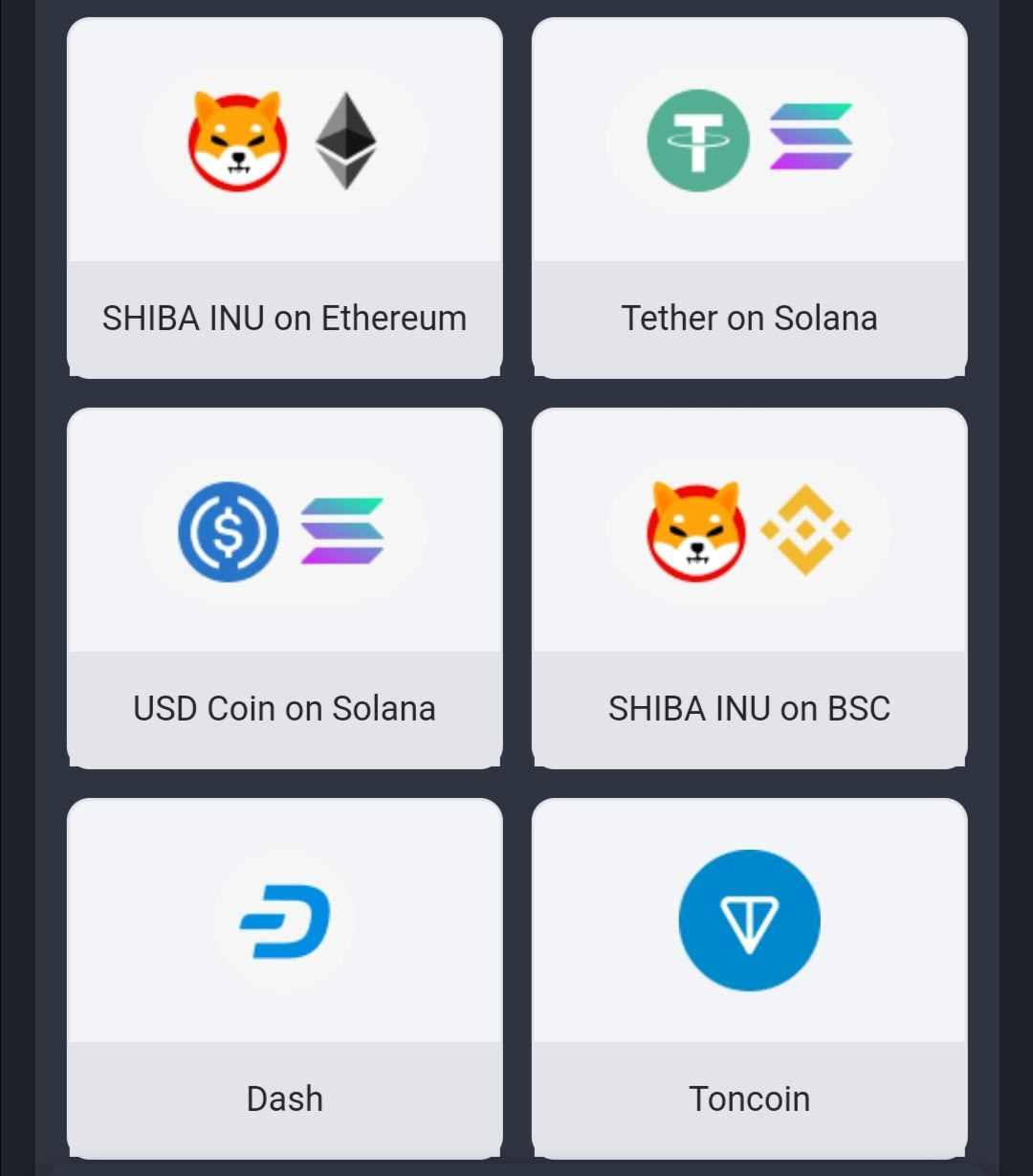Select the Dash card
This screenshot has height=1176, width=1033.
[284, 978]
